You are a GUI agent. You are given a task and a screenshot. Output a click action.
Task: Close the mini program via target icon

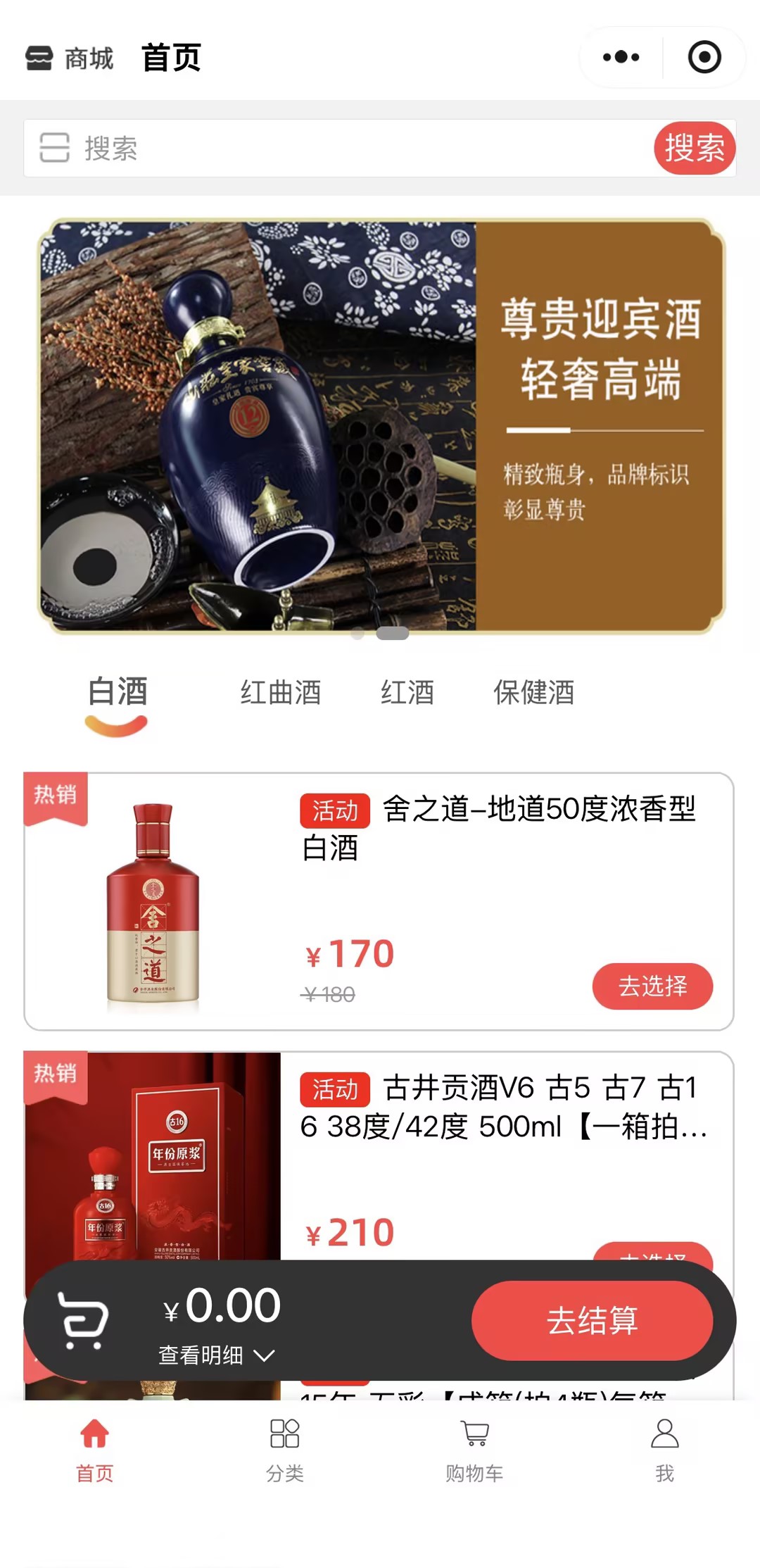(704, 57)
